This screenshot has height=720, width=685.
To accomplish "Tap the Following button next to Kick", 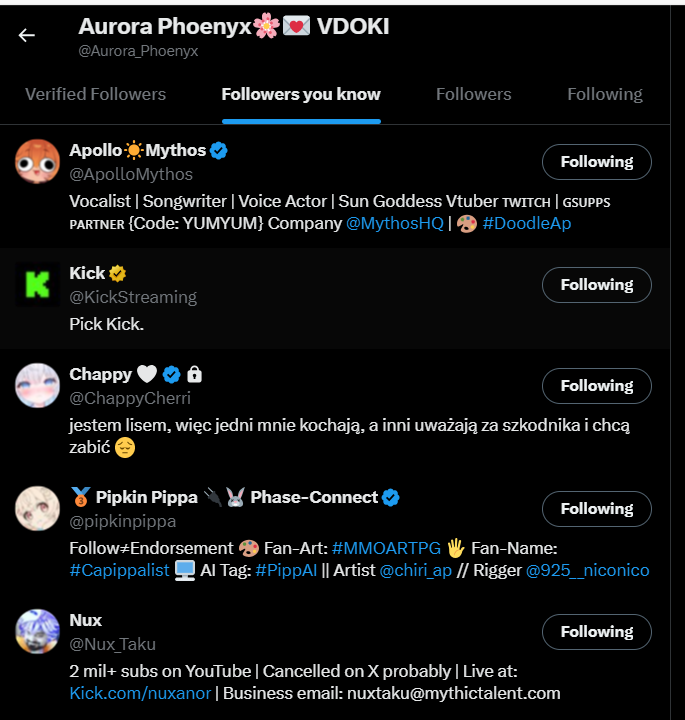I will 596,285.
